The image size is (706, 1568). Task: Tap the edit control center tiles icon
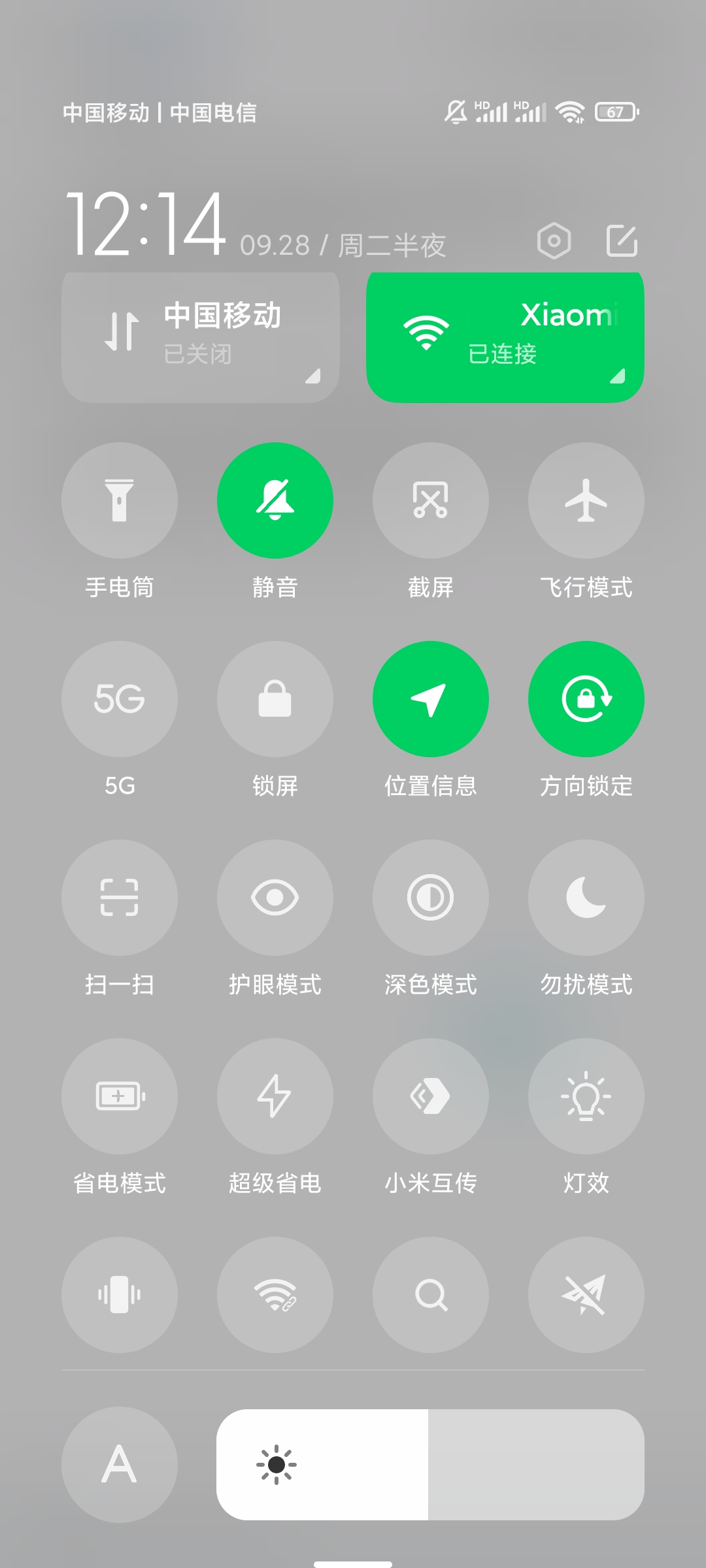[622, 241]
